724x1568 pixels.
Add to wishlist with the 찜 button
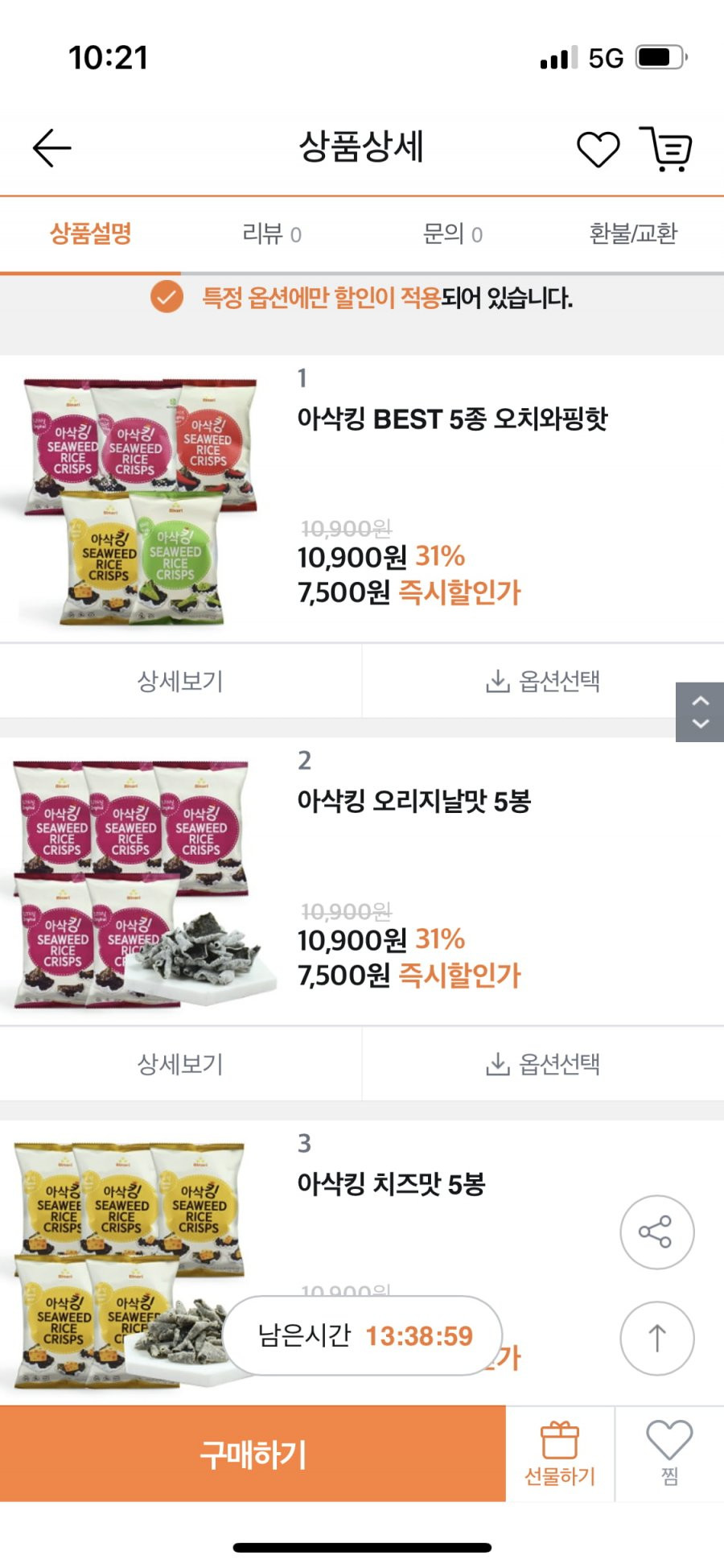pyautogui.click(x=669, y=1455)
